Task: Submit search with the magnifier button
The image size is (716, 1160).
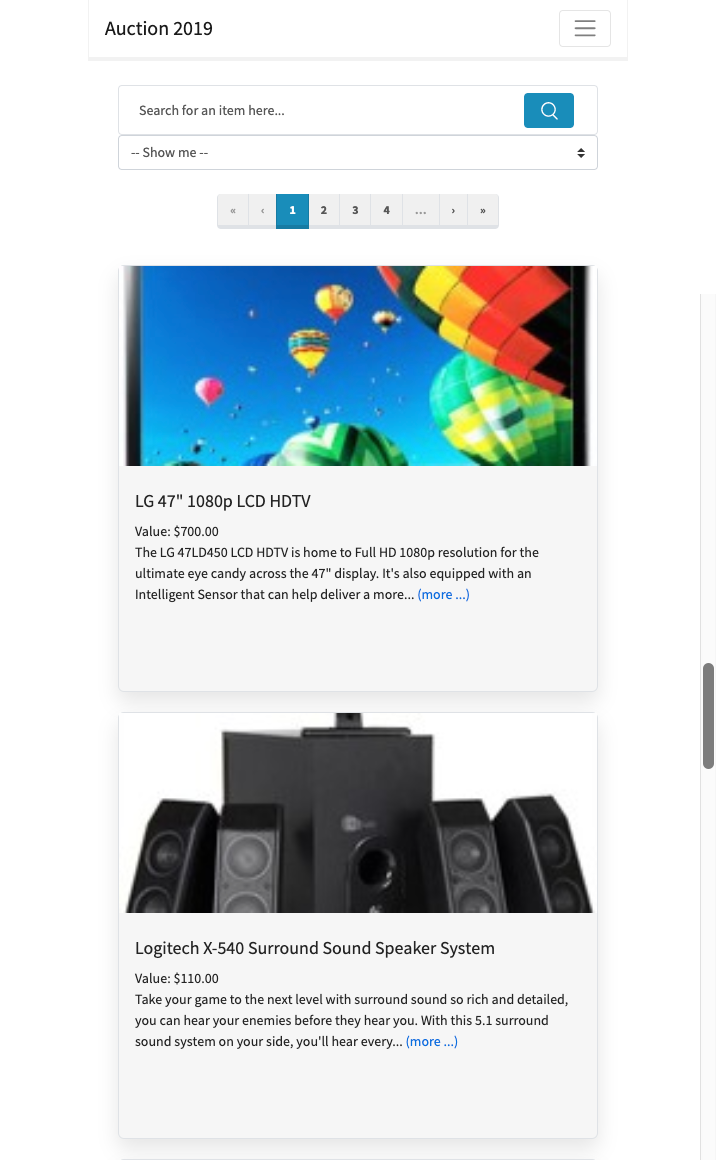Action: click(548, 110)
